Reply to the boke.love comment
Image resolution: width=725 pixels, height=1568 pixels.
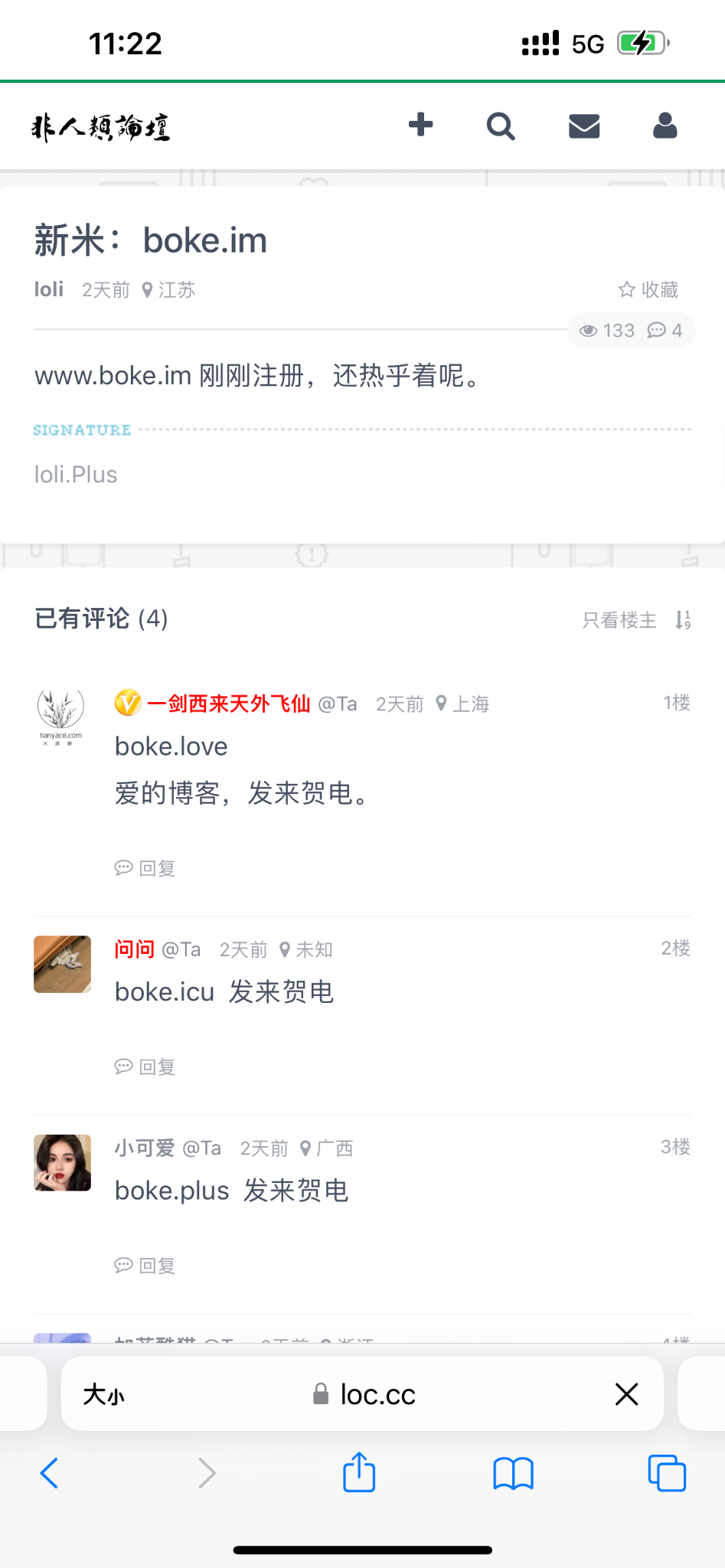pyautogui.click(x=145, y=868)
